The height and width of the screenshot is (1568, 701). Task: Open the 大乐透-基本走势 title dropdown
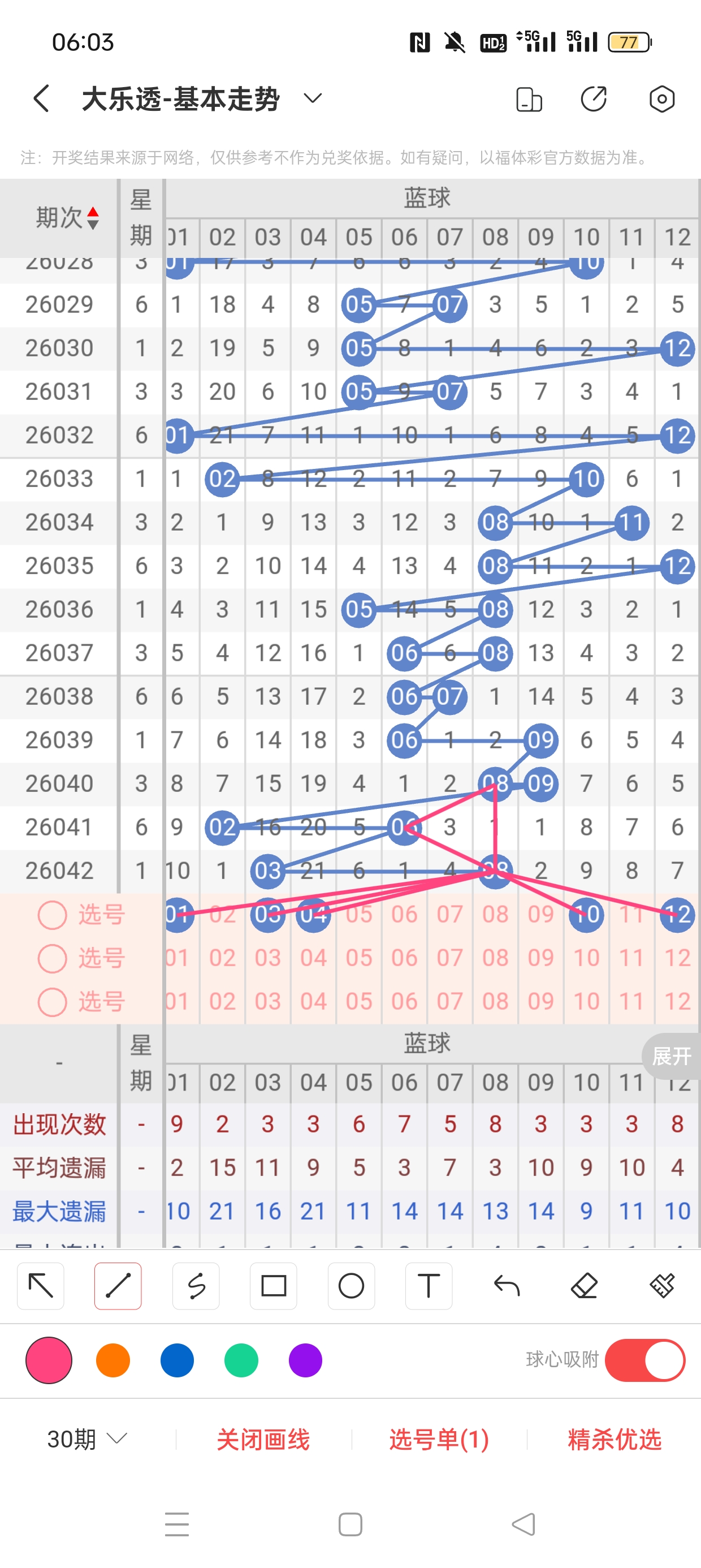tap(312, 98)
